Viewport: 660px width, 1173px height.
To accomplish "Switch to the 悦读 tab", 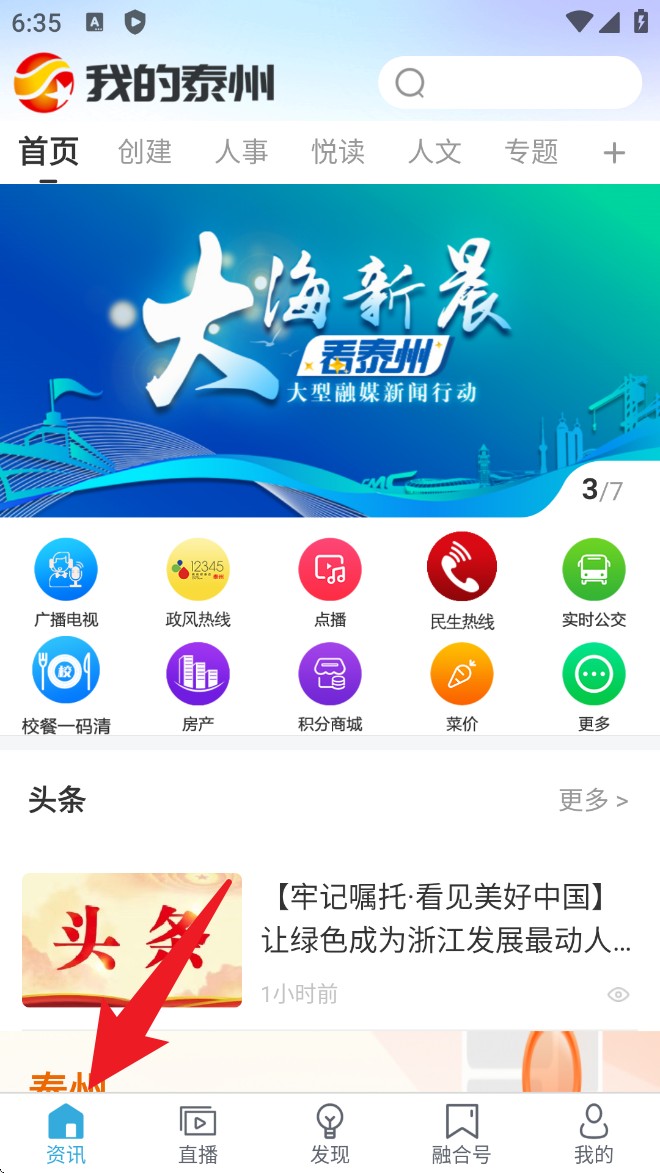I will coord(338,152).
